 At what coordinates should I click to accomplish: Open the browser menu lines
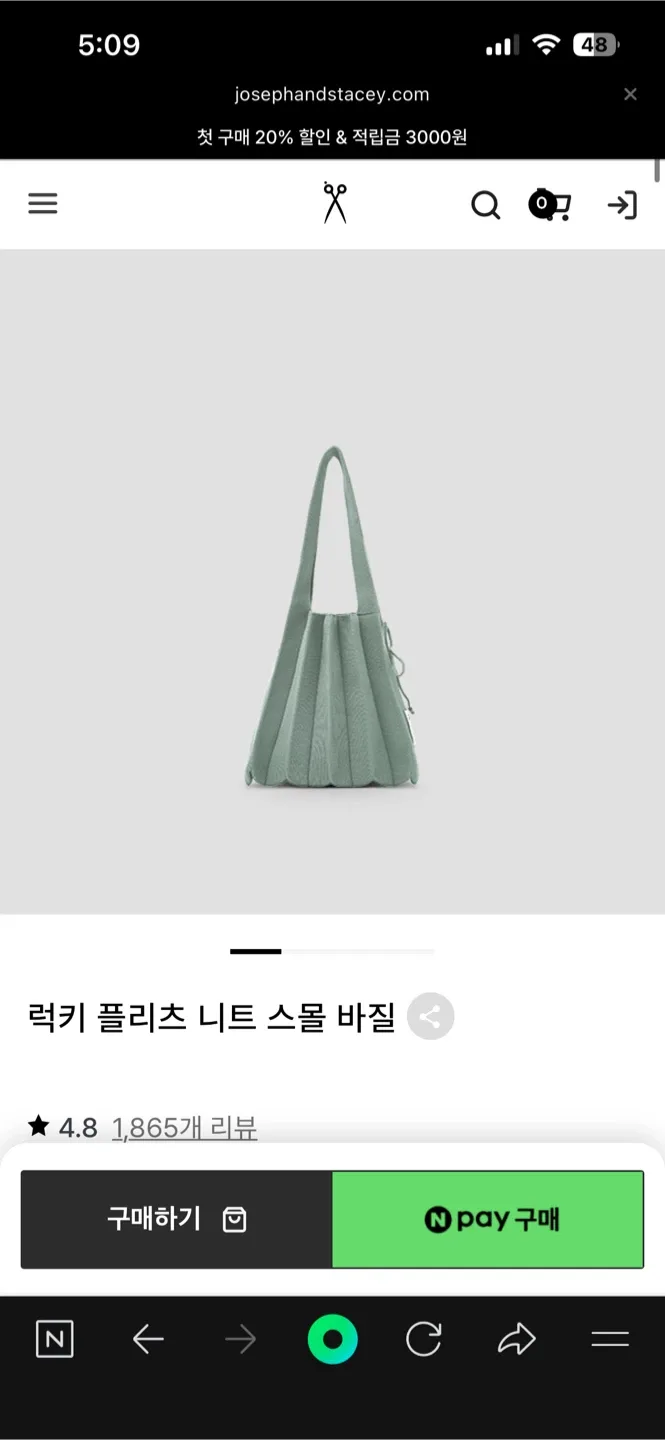pyautogui.click(x=609, y=1339)
